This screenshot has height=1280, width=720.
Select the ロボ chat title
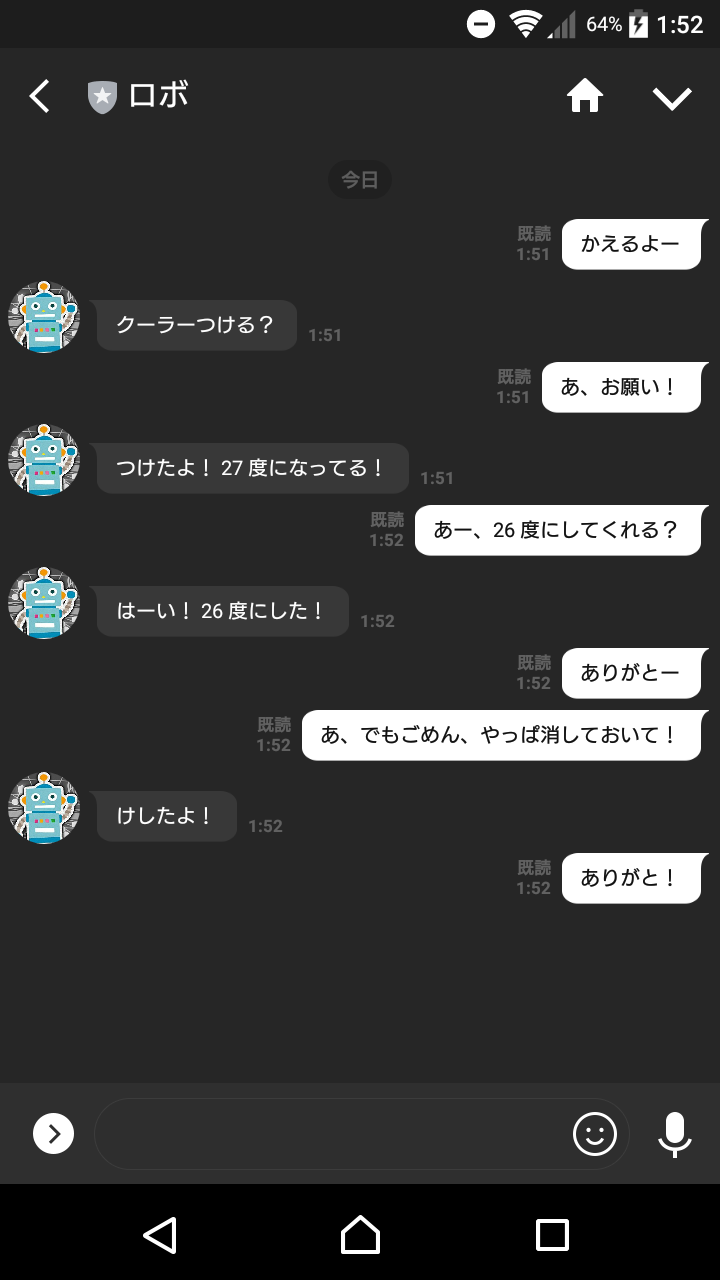158,95
